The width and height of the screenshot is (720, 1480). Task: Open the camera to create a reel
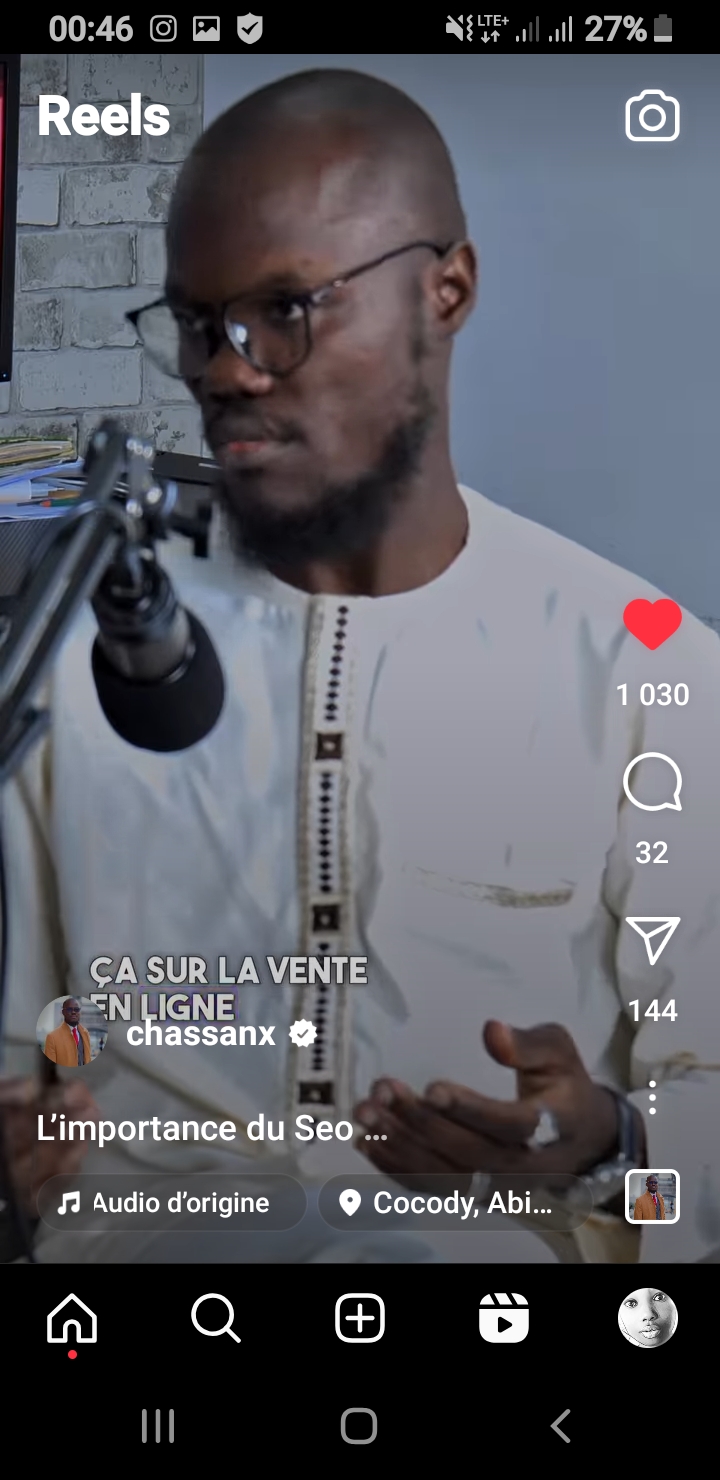(652, 117)
